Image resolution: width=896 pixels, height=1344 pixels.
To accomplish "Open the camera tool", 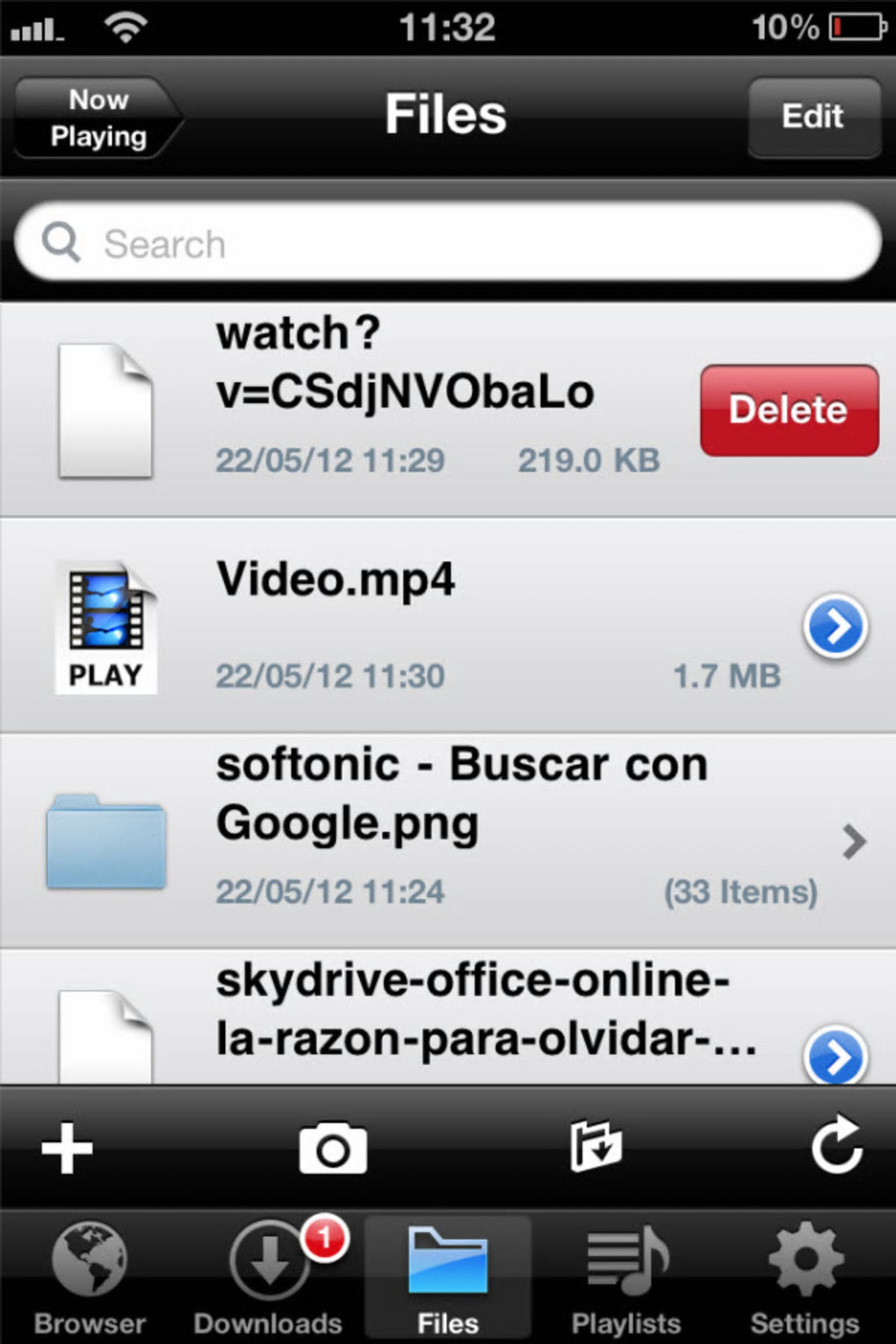I will click(333, 1147).
